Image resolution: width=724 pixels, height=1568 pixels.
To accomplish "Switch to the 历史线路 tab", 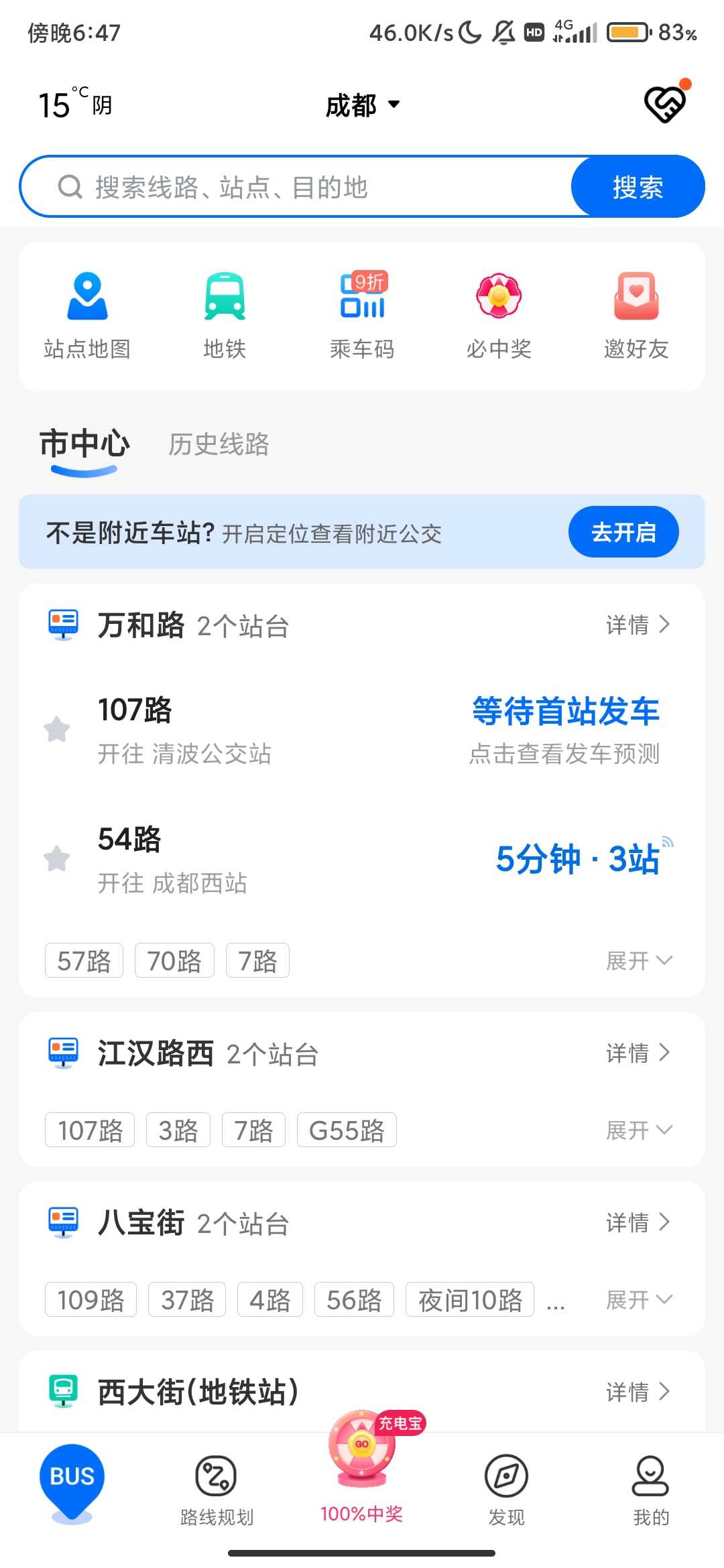I will click(x=219, y=444).
